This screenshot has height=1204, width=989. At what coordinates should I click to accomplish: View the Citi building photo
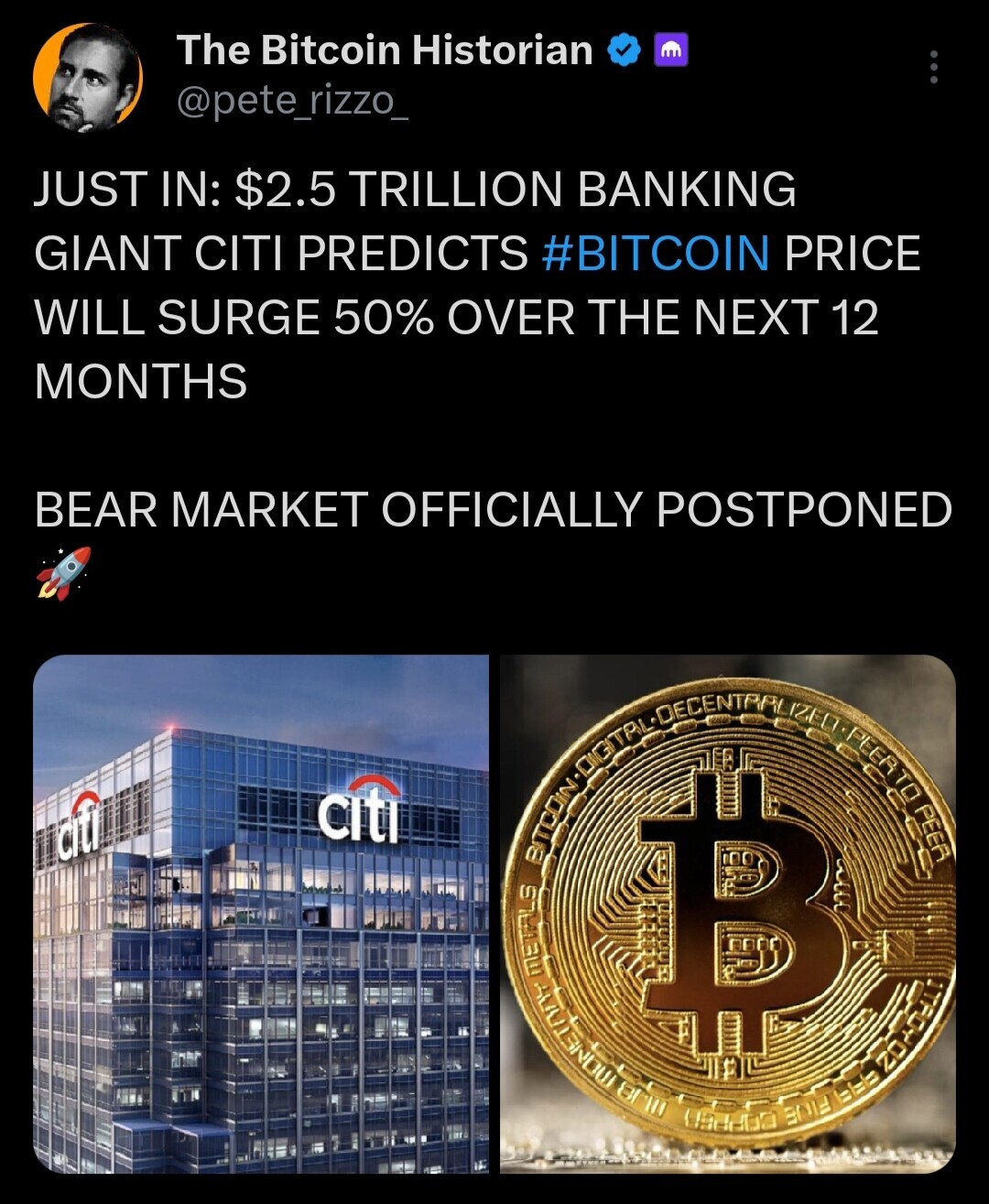pyautogui.click(x=261, y=914)
